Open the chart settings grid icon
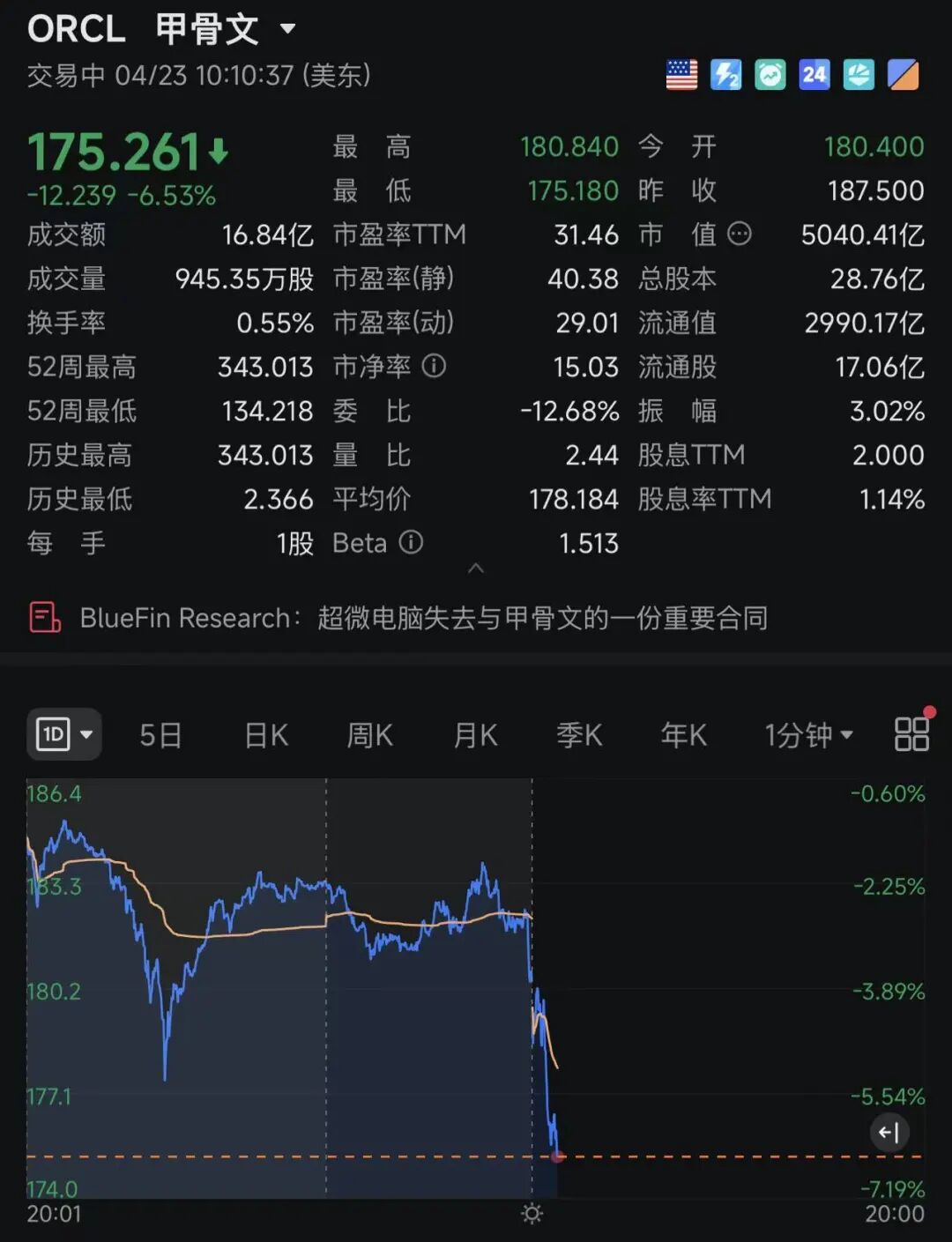This screenshot has height=1242, width=952. (911, 733)
